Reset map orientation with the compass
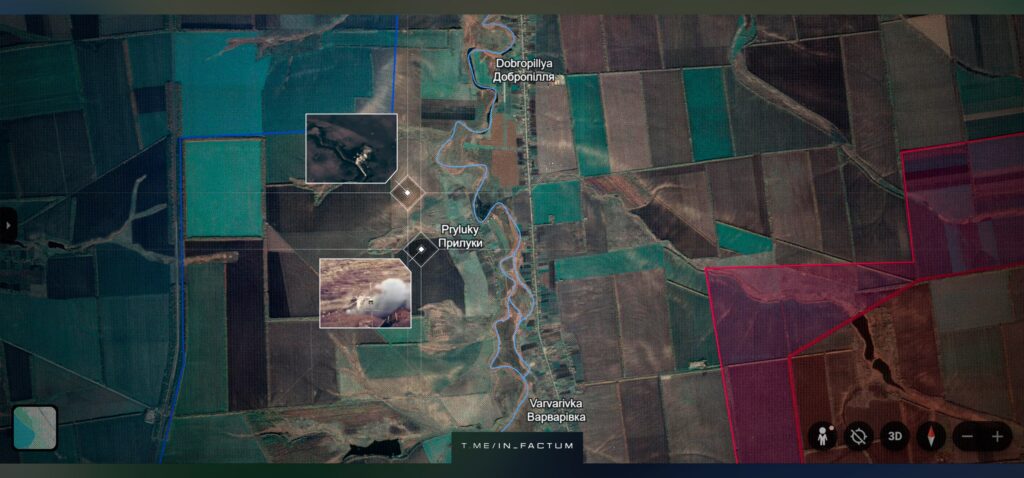1024x478 pixels. [932, 437]
